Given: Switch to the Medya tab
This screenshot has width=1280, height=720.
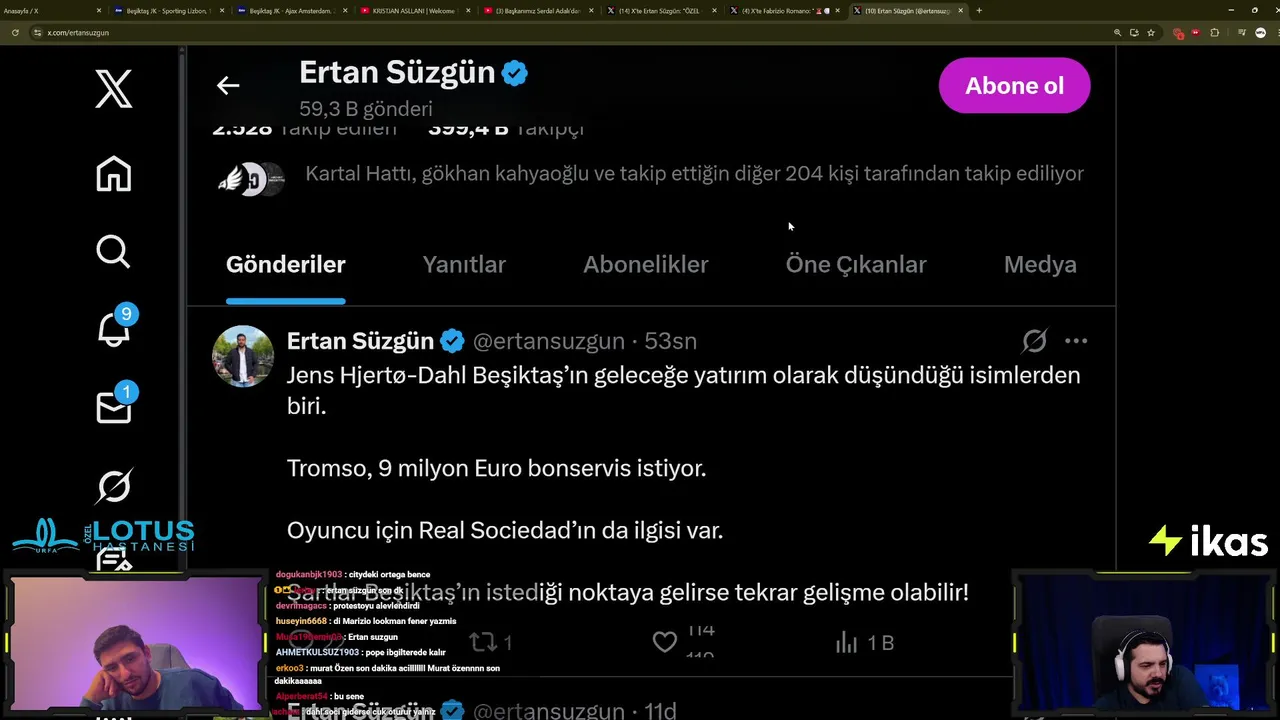Looking at the screenshot, I should [1039, 265].
